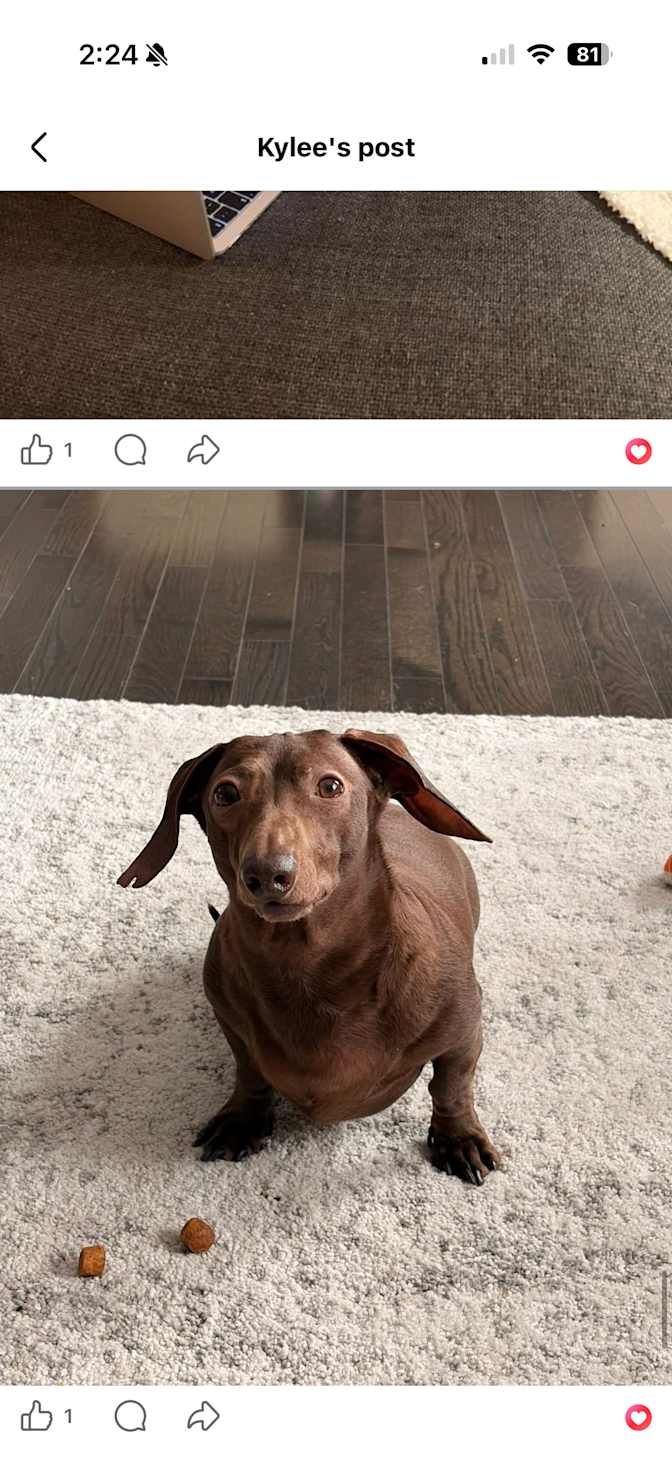View heart reactions on the laptop photo
The height and width of the screenshot is (1461, 672).
tap(638, 451)
